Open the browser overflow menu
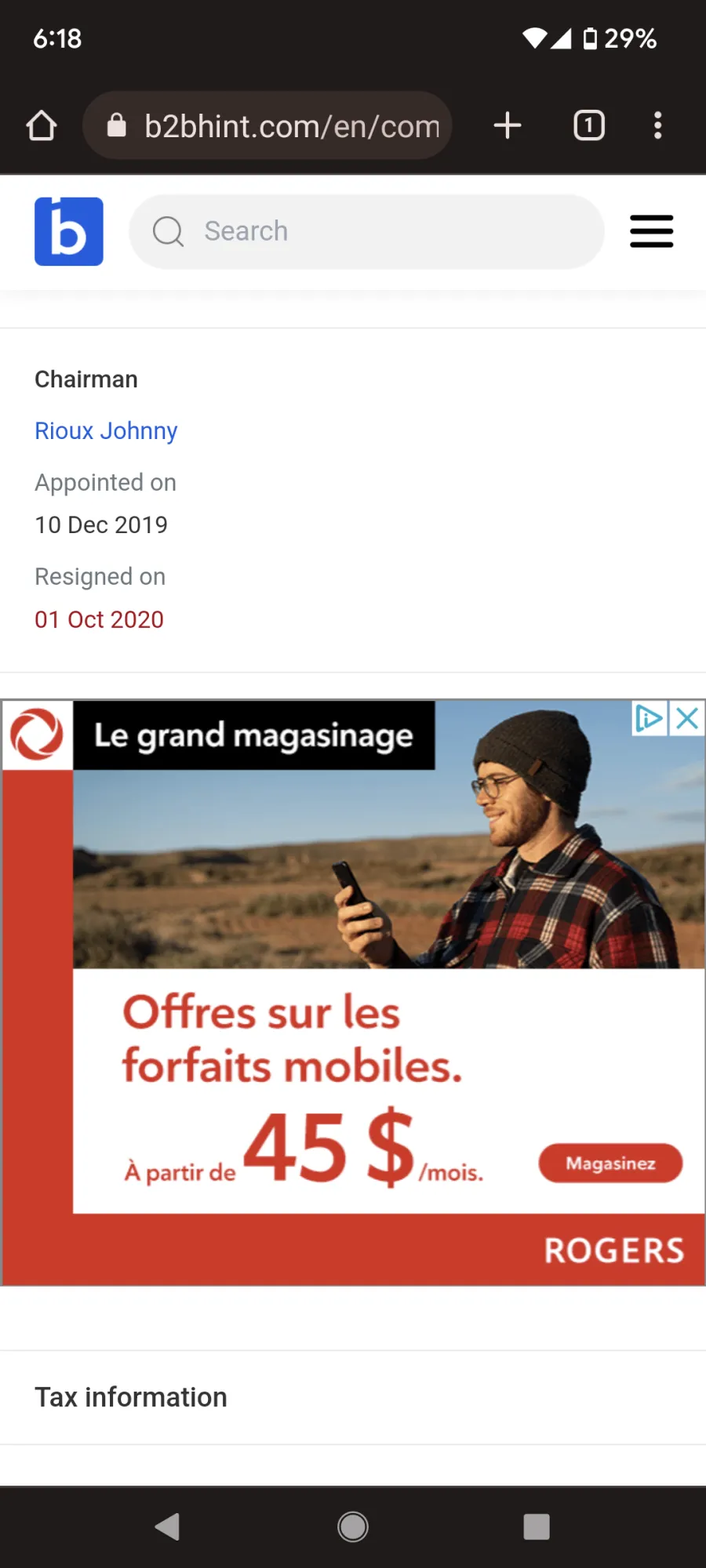706x1568 pixels. coord(657,125)
